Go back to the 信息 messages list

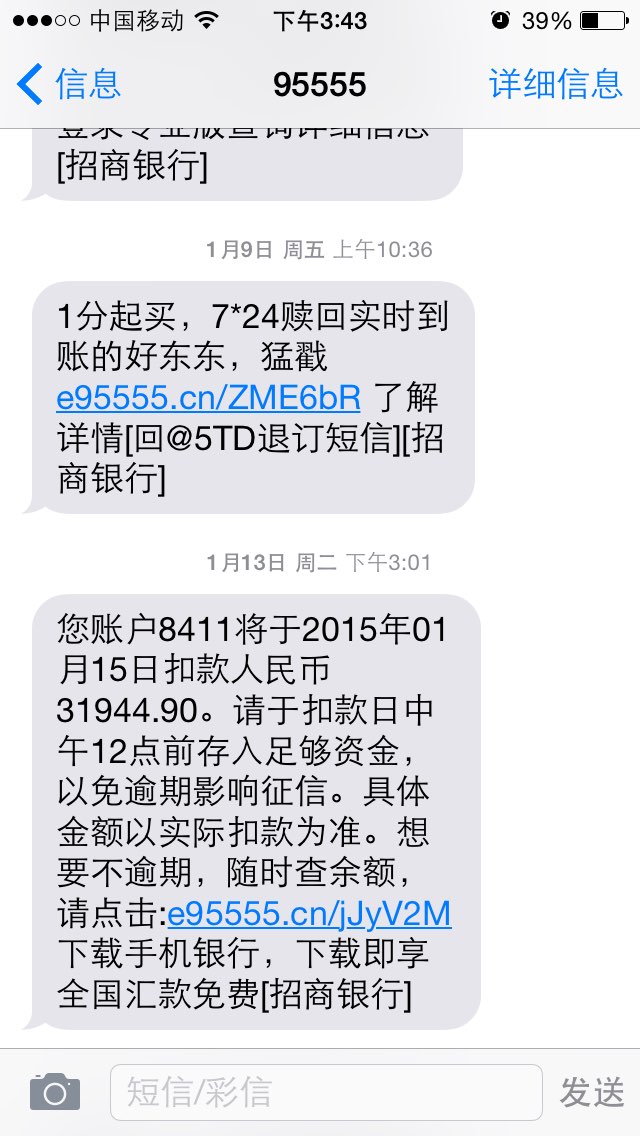68,84
